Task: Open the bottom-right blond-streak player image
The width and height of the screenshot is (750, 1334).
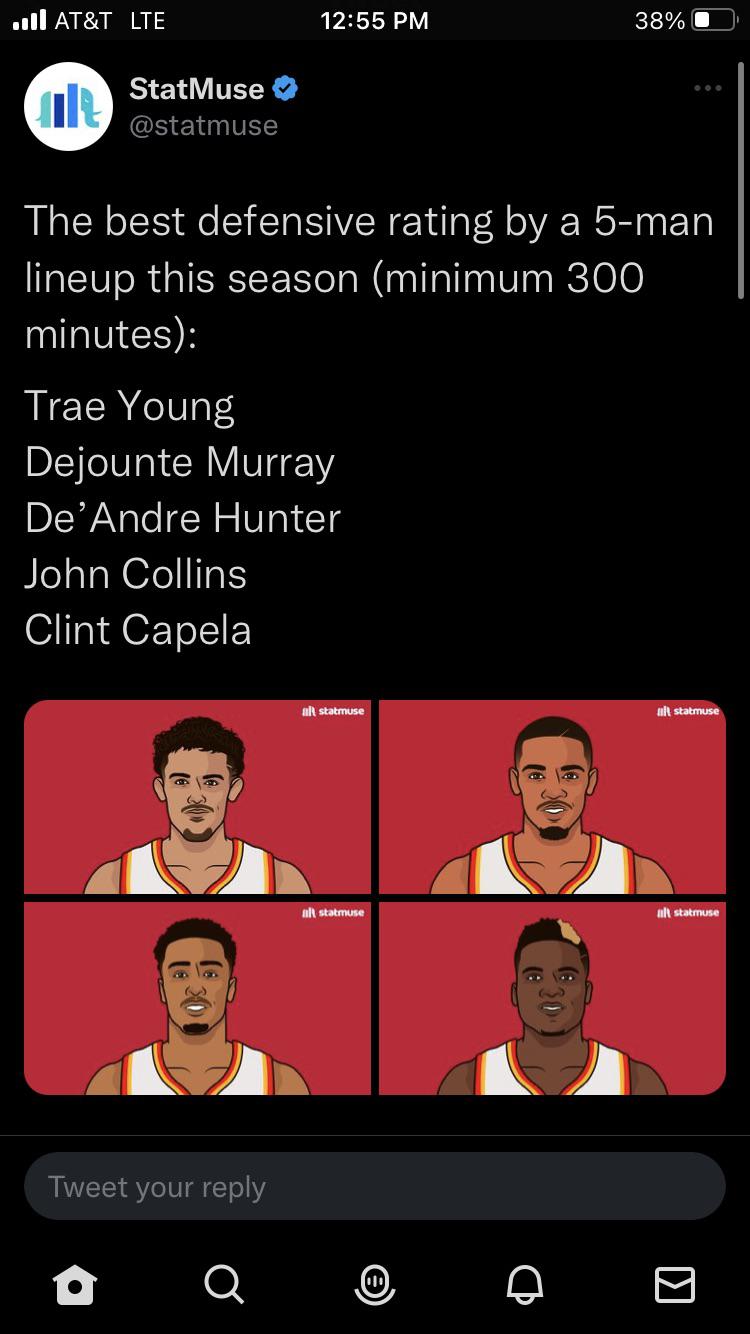Action: (552, 998)
